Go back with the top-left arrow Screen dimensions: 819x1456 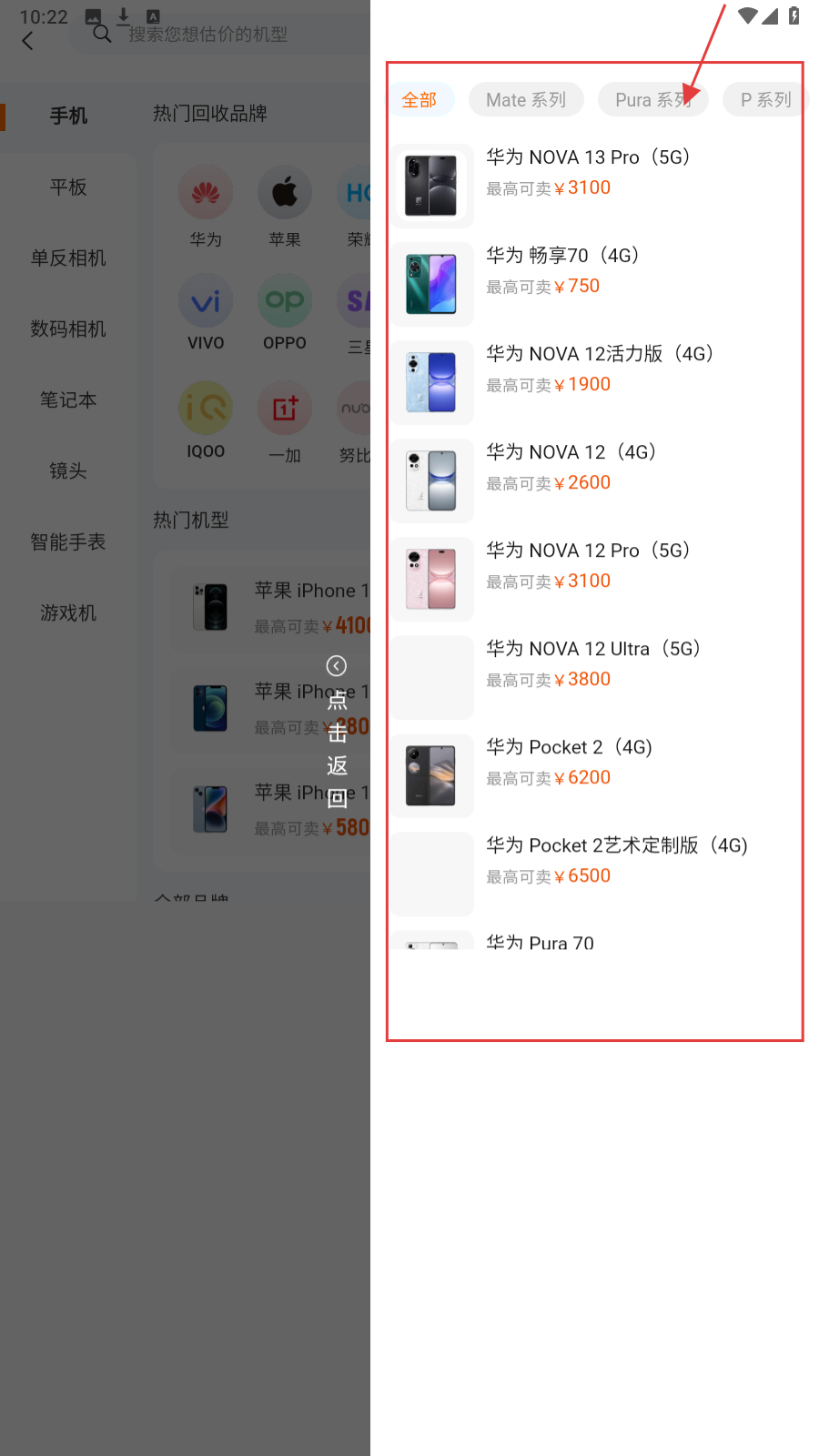point(28,41)
